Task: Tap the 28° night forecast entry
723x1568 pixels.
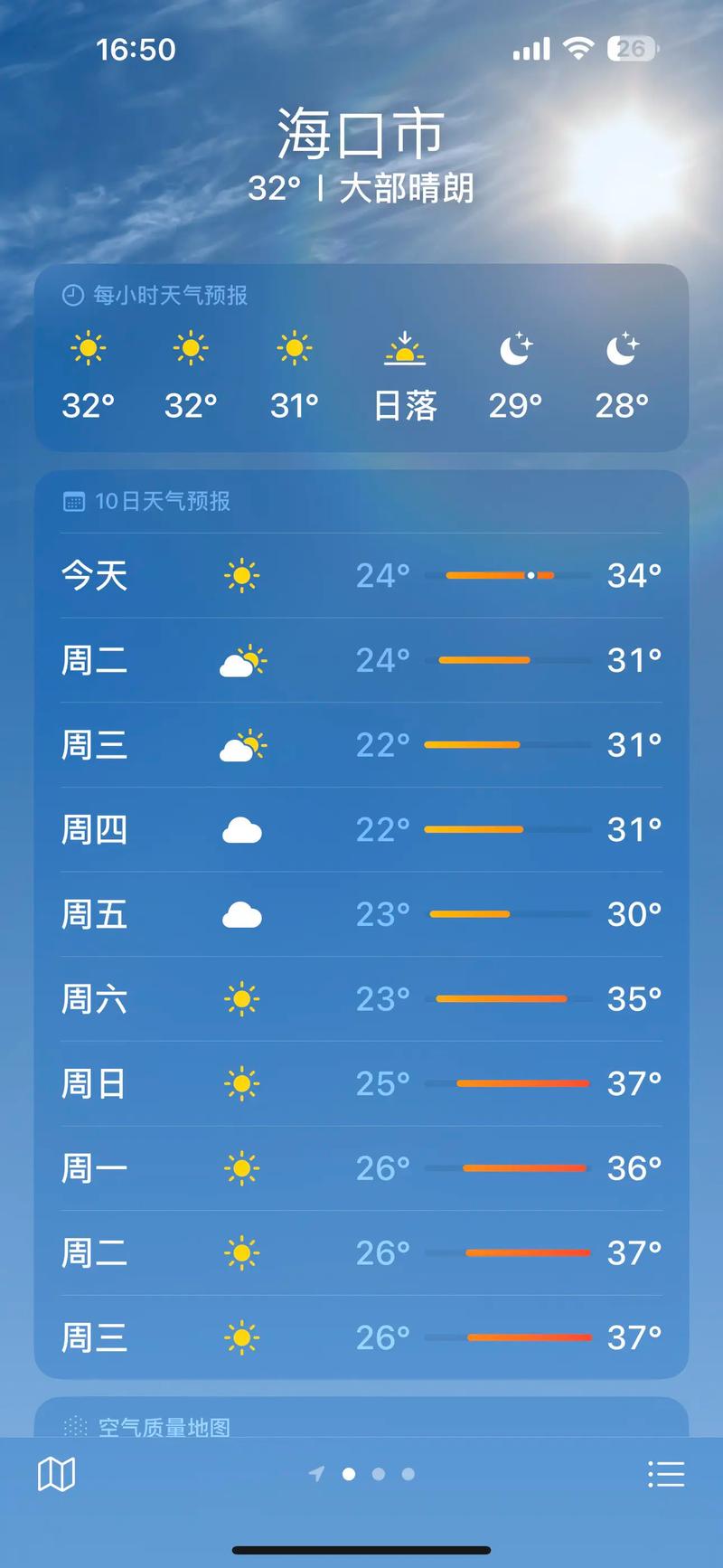Action: pyautogui.click(x=621, y=375)
